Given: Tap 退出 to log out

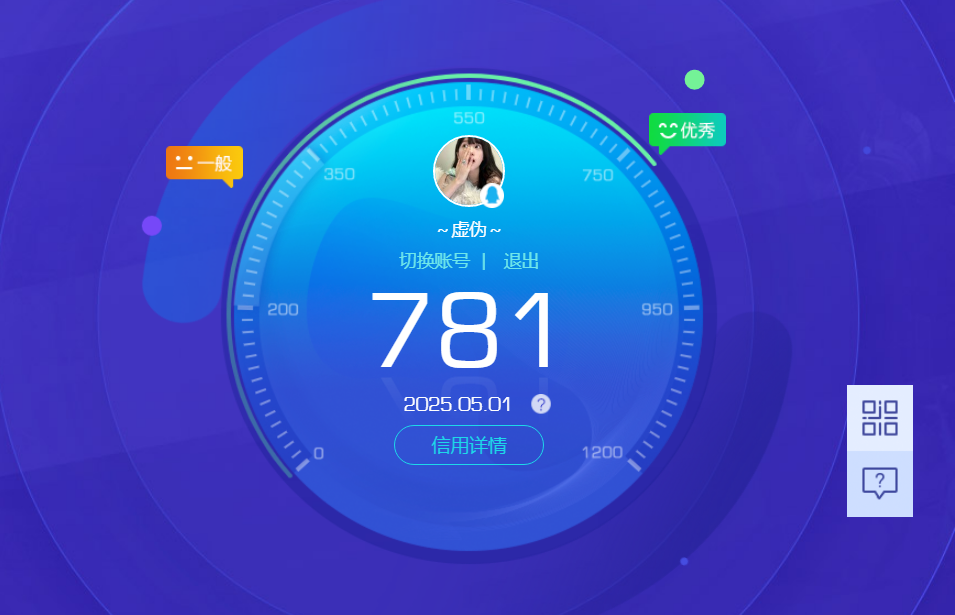Looking at the screenshot, I should tap(521, 261).
